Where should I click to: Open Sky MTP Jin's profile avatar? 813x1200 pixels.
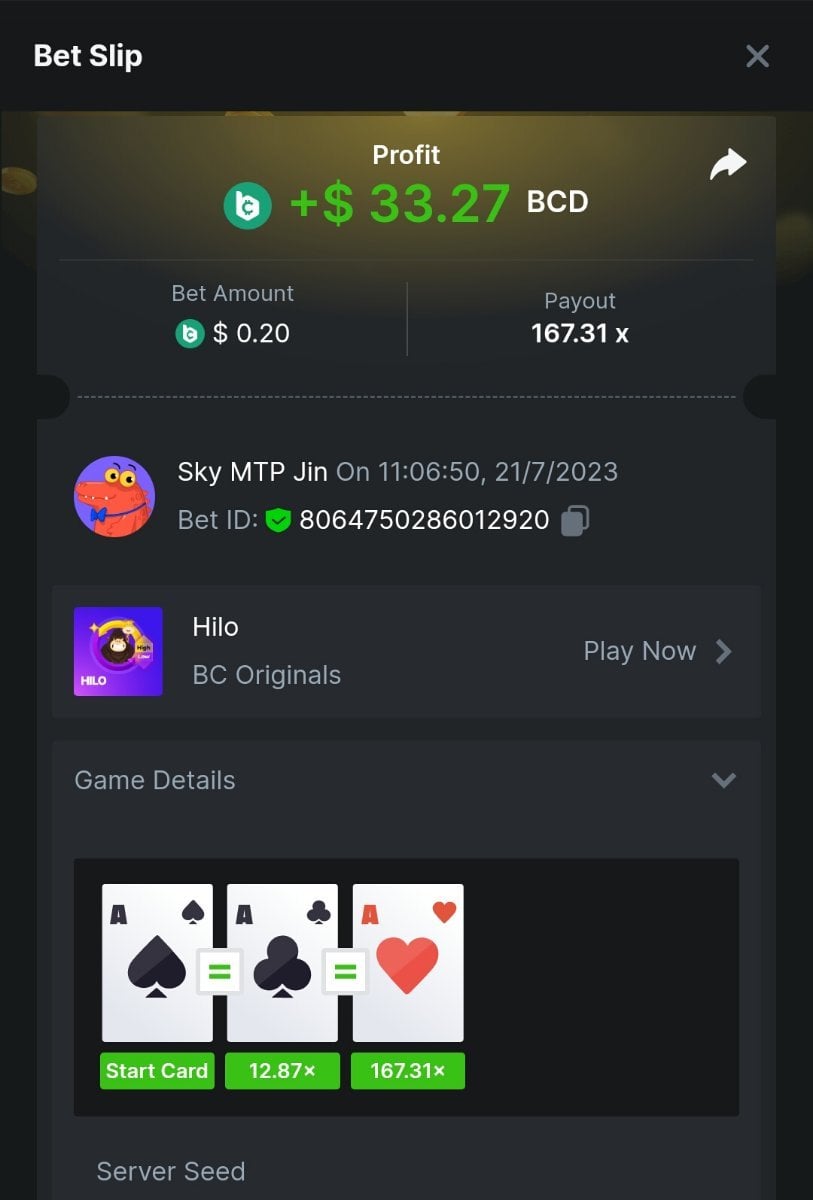coord(114,496)
